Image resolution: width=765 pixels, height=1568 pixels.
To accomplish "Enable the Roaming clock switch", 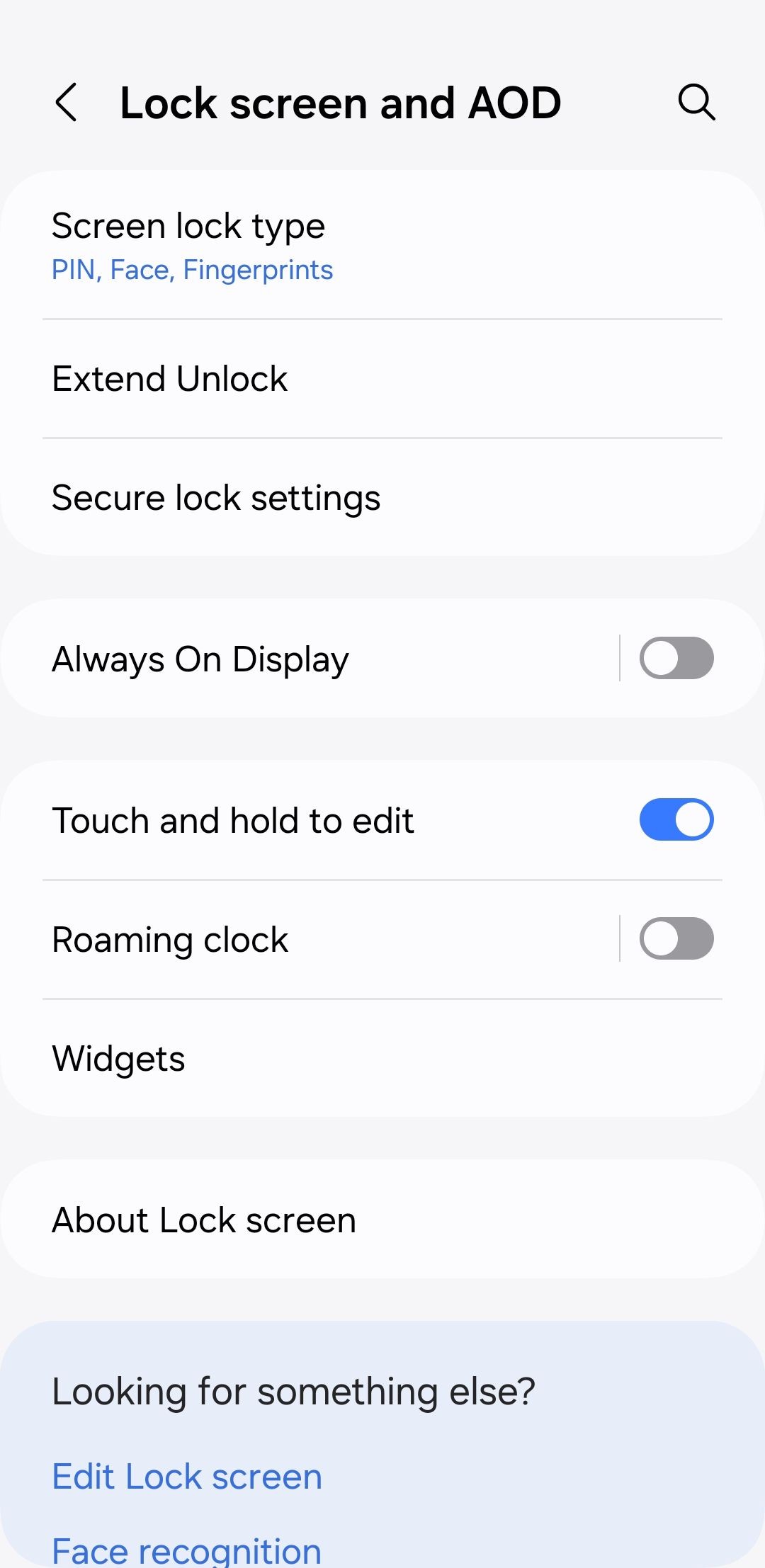I will [x=676, y=938].
